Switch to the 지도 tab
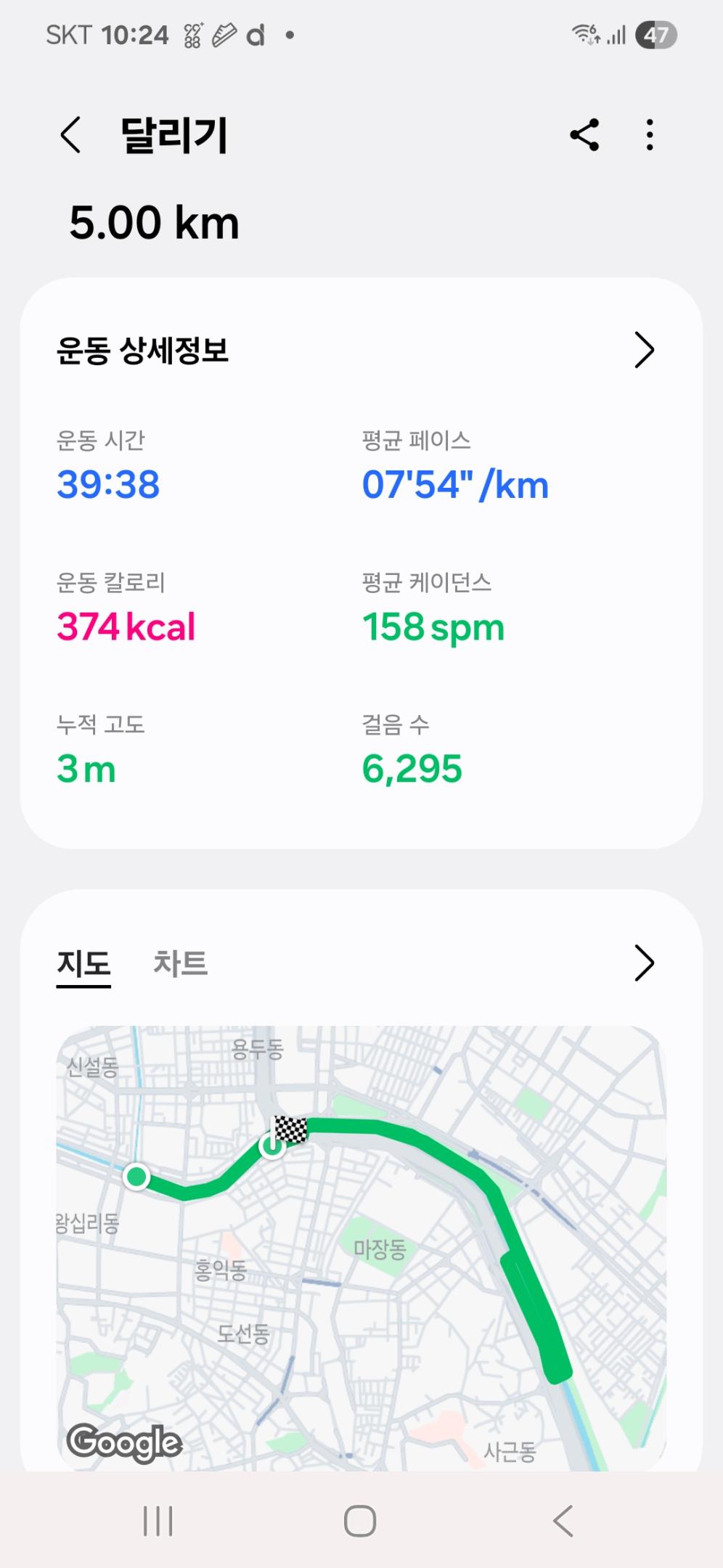Screen dimensions: 723x1568 pos(83,964)
